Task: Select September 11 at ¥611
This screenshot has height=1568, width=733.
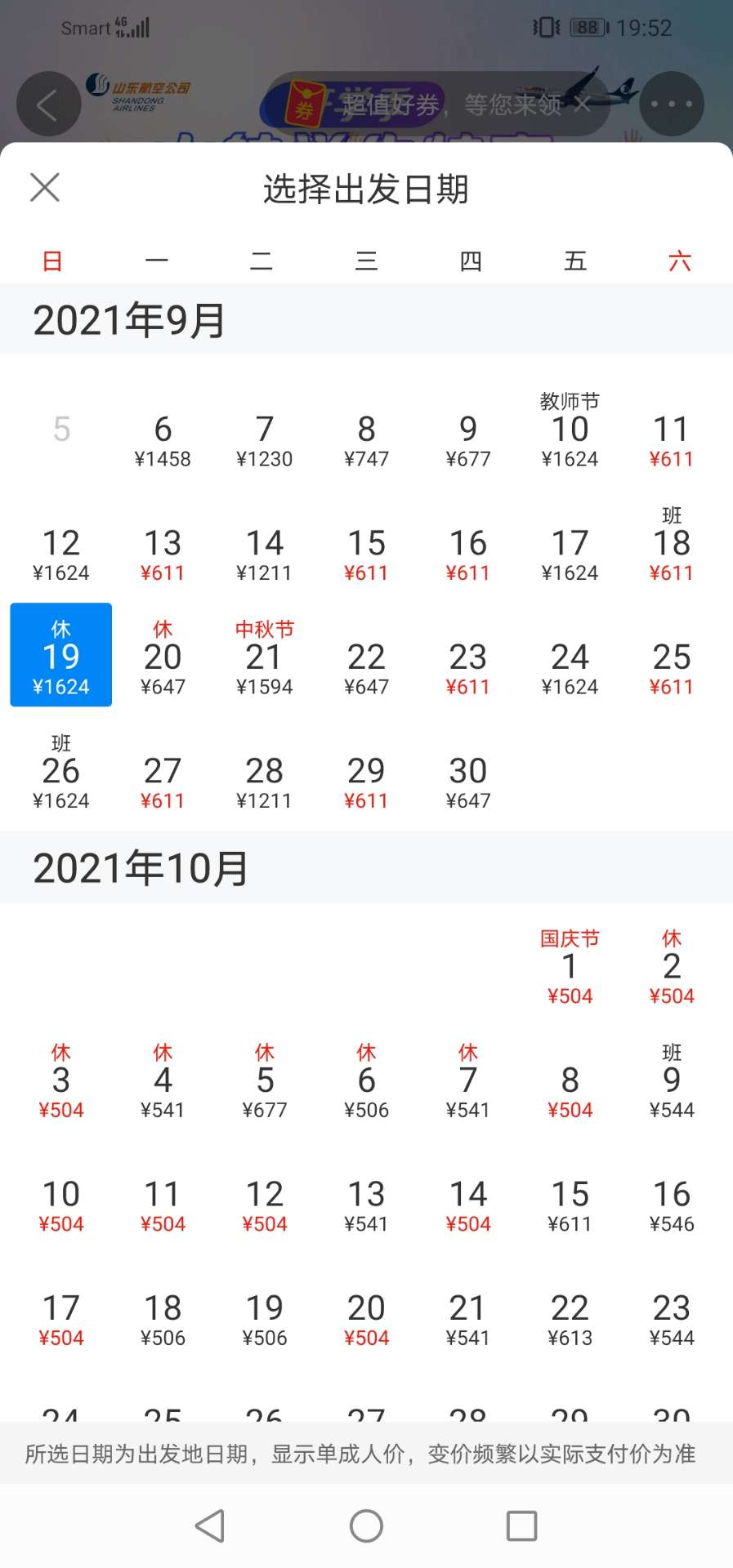Action: pos(671,441)
